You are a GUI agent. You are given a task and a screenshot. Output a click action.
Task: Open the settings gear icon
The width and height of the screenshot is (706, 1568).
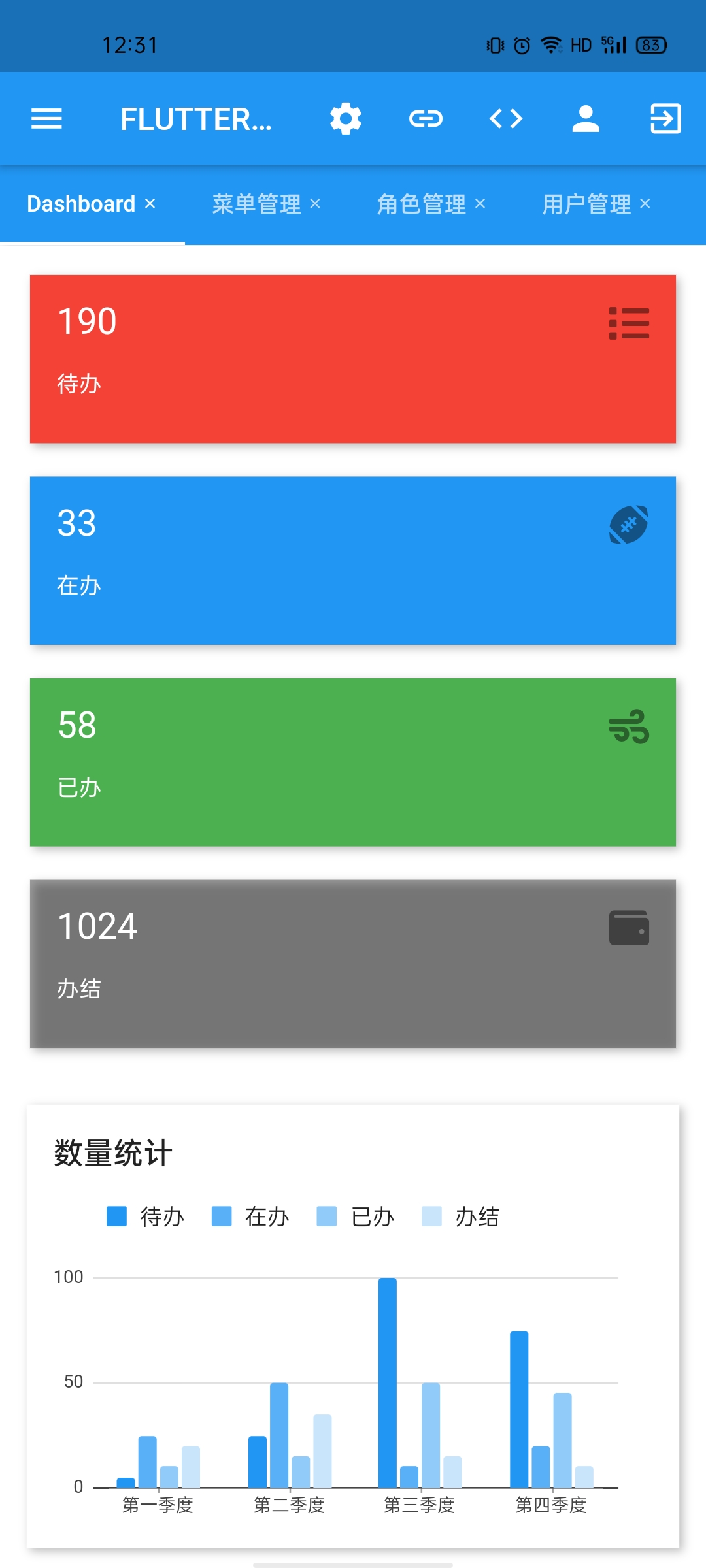coord(346,119)
